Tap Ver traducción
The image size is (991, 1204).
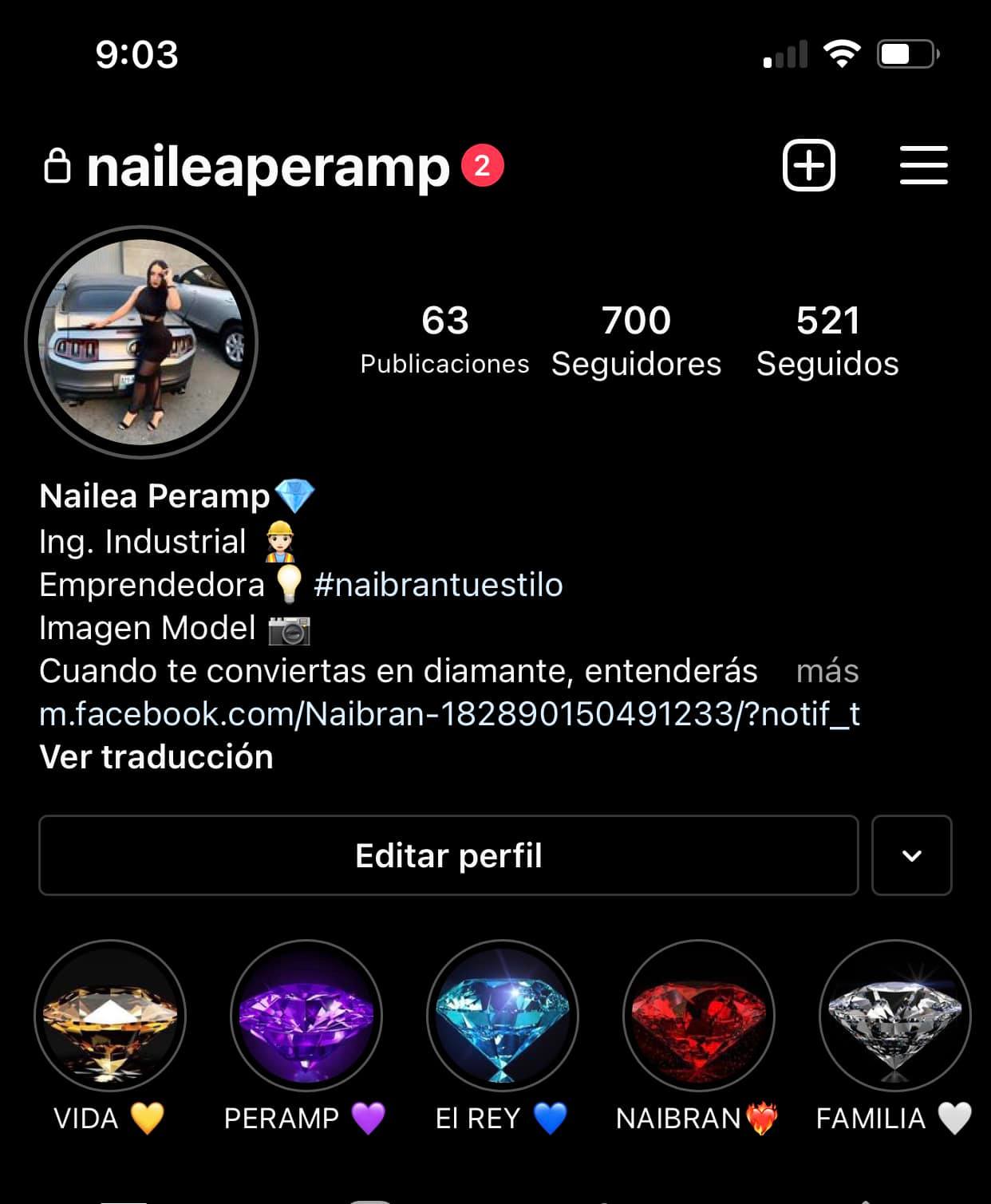(x=156, y=757)
